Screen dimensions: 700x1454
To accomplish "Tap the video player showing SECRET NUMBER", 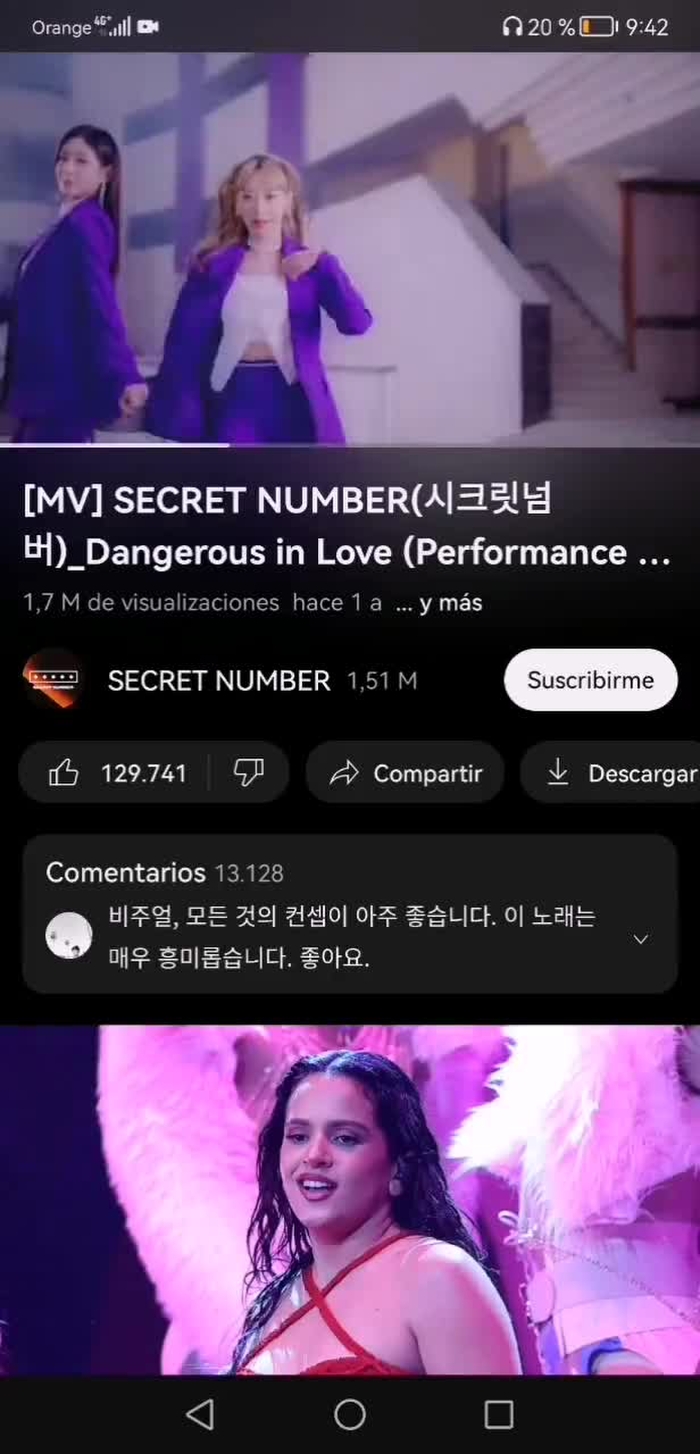I will click(350, 248).
